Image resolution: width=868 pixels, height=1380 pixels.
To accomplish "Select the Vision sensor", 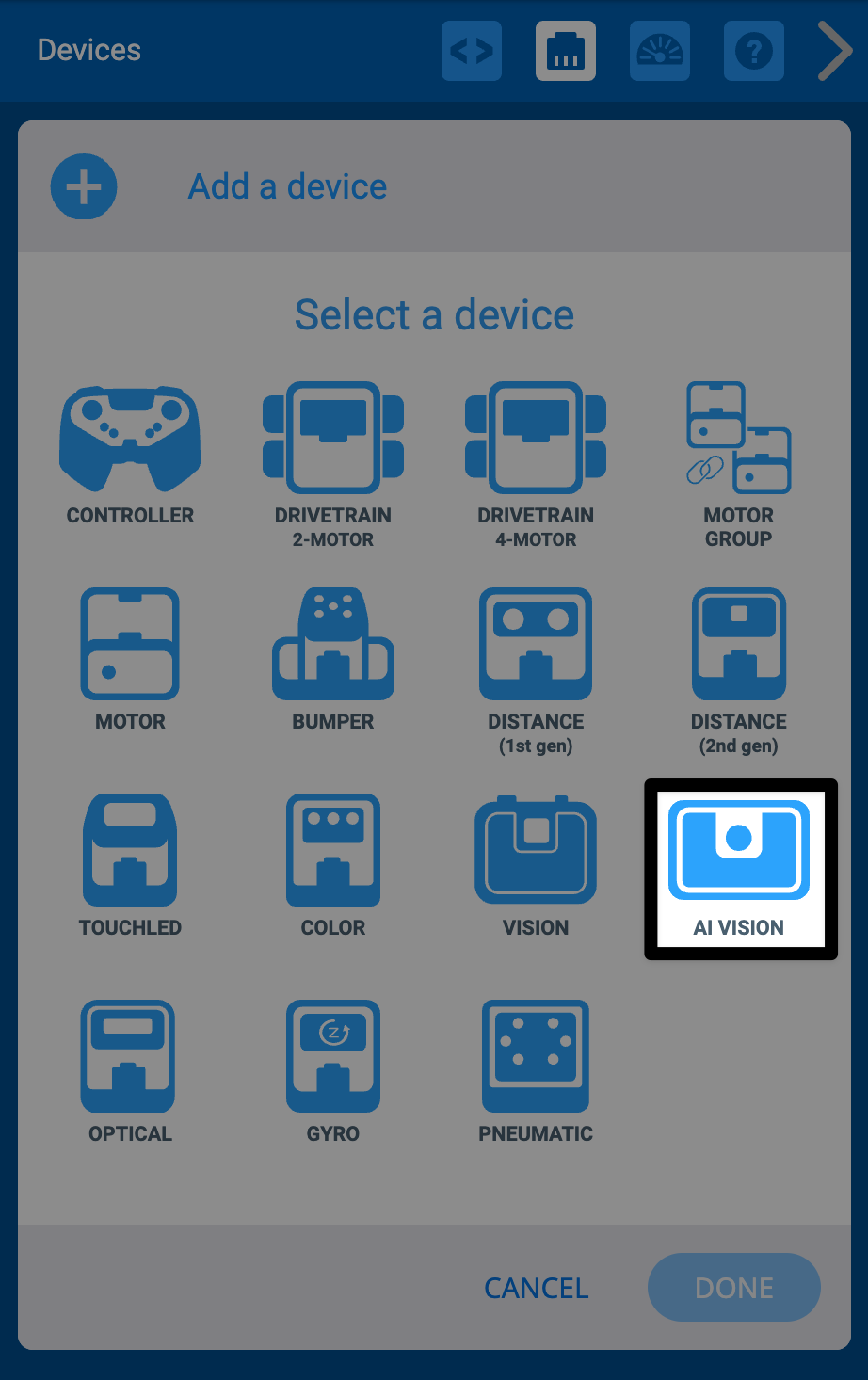I will click(536, 864).
